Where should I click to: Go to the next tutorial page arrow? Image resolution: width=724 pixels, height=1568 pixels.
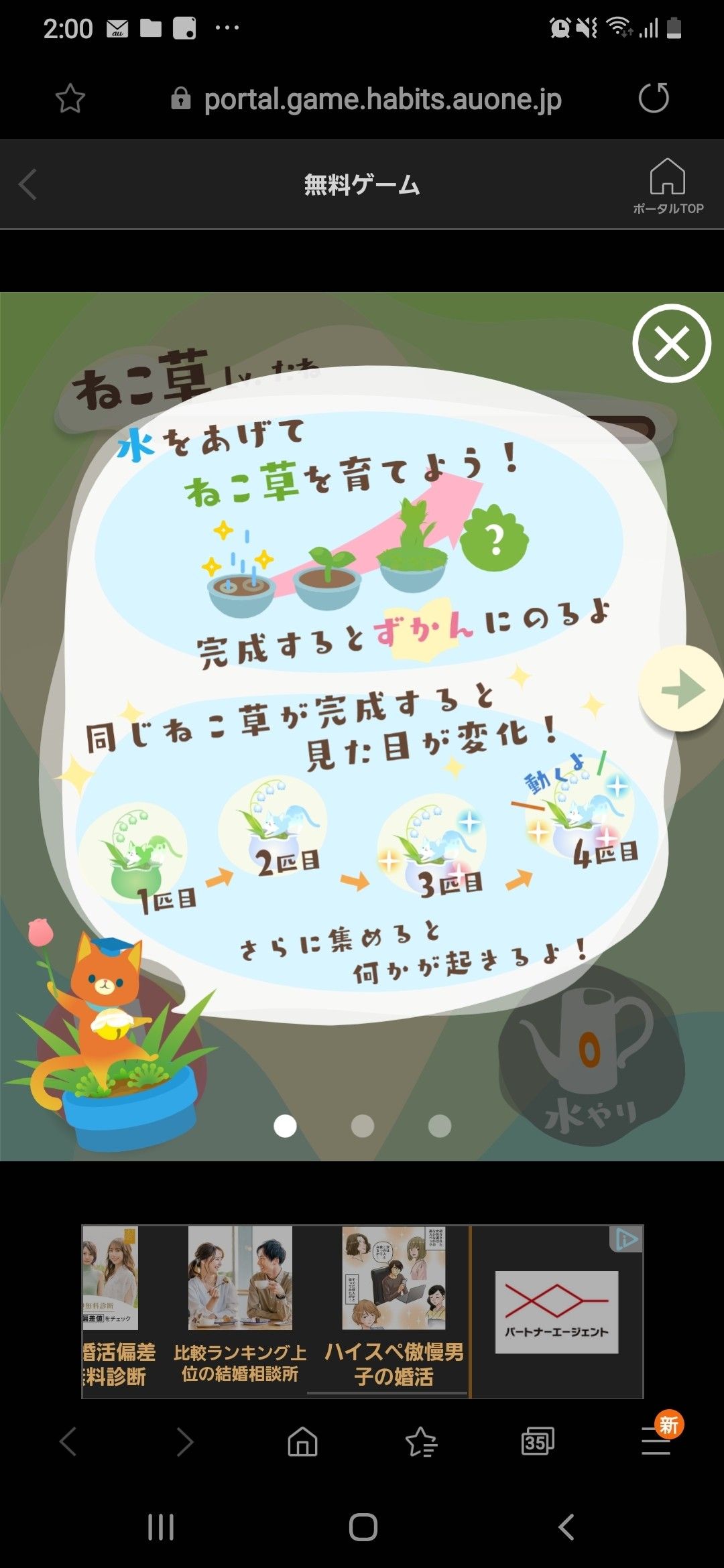coord(682,690)
